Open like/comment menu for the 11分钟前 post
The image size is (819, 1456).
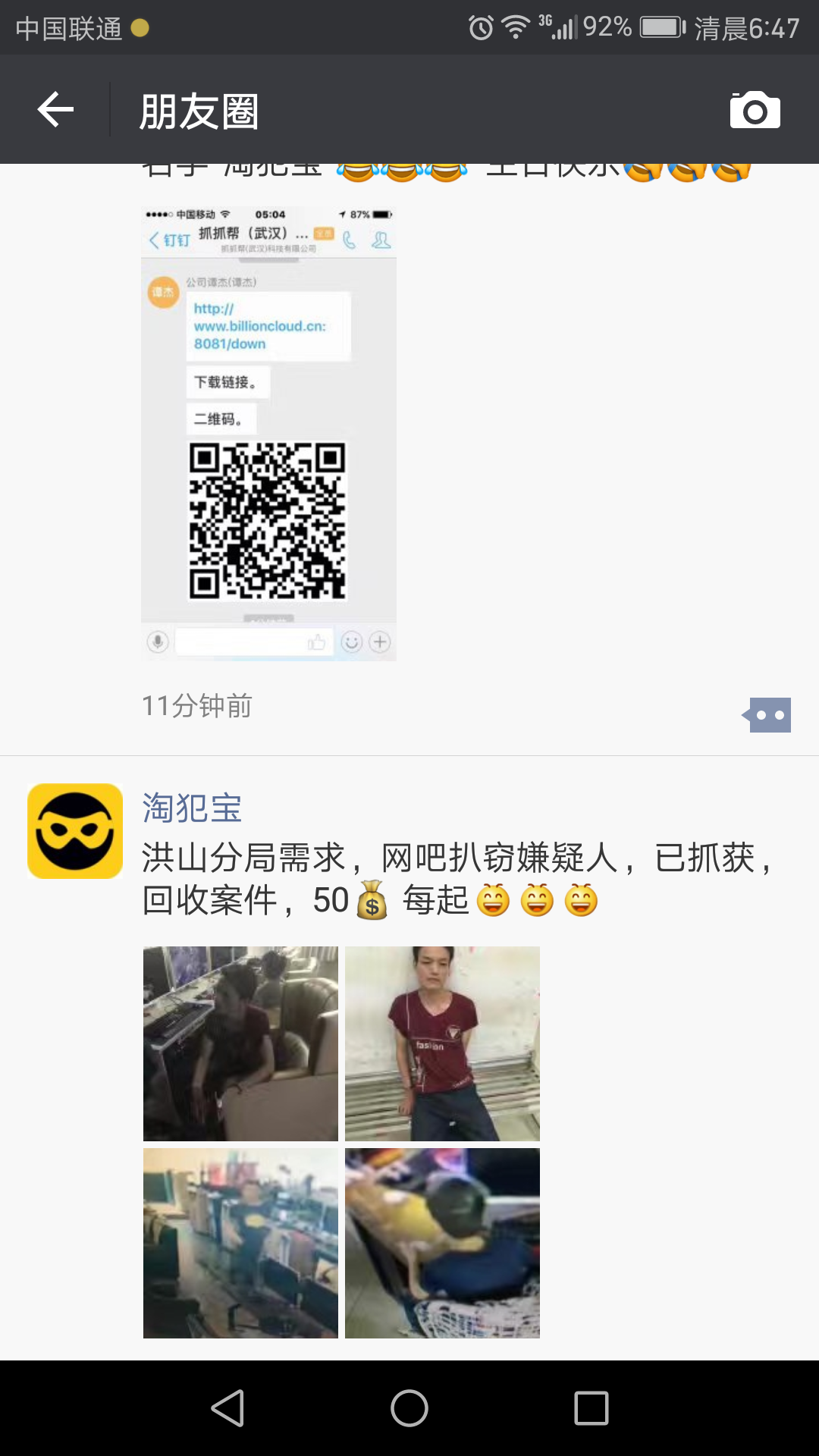click(767, 715)
